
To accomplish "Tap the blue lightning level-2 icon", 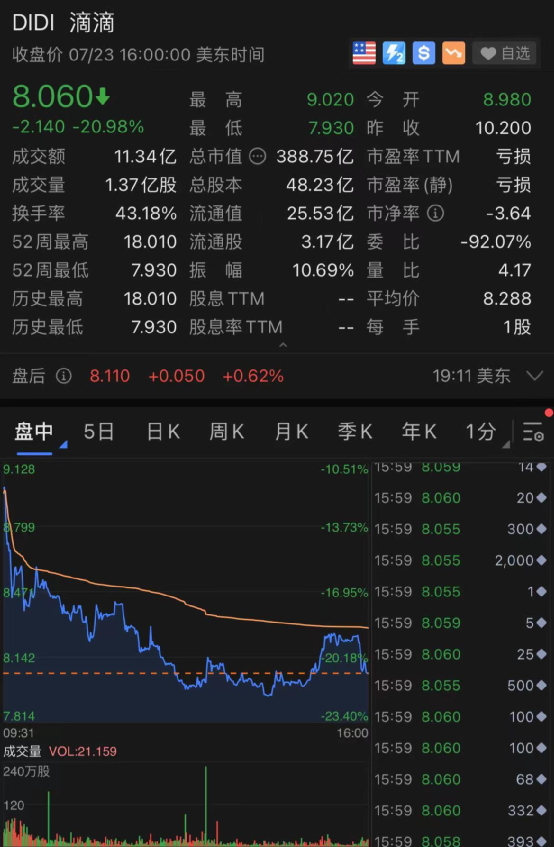I will (x=394, y=53).
